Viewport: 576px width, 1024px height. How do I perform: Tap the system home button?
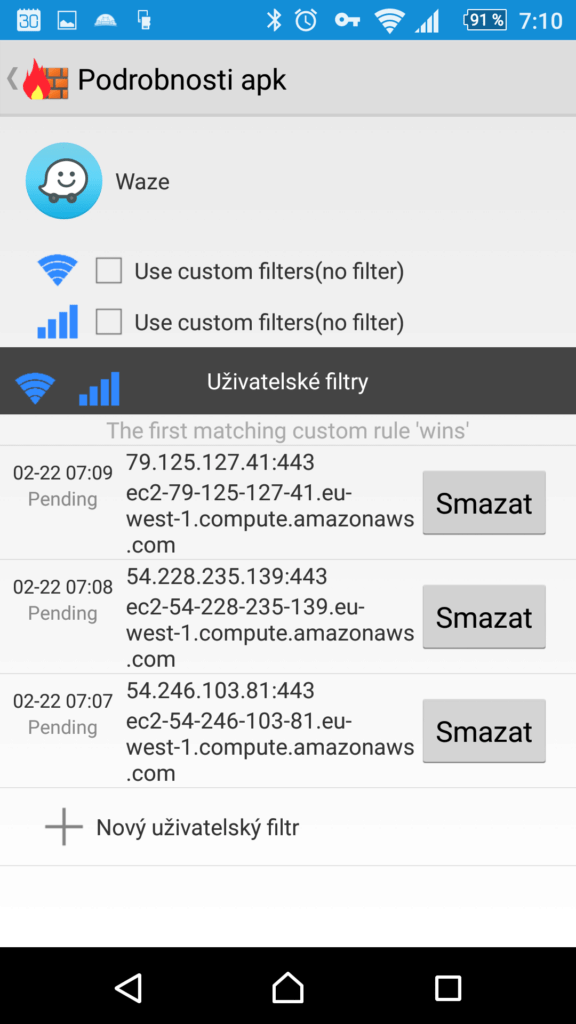tap(288, 987)
